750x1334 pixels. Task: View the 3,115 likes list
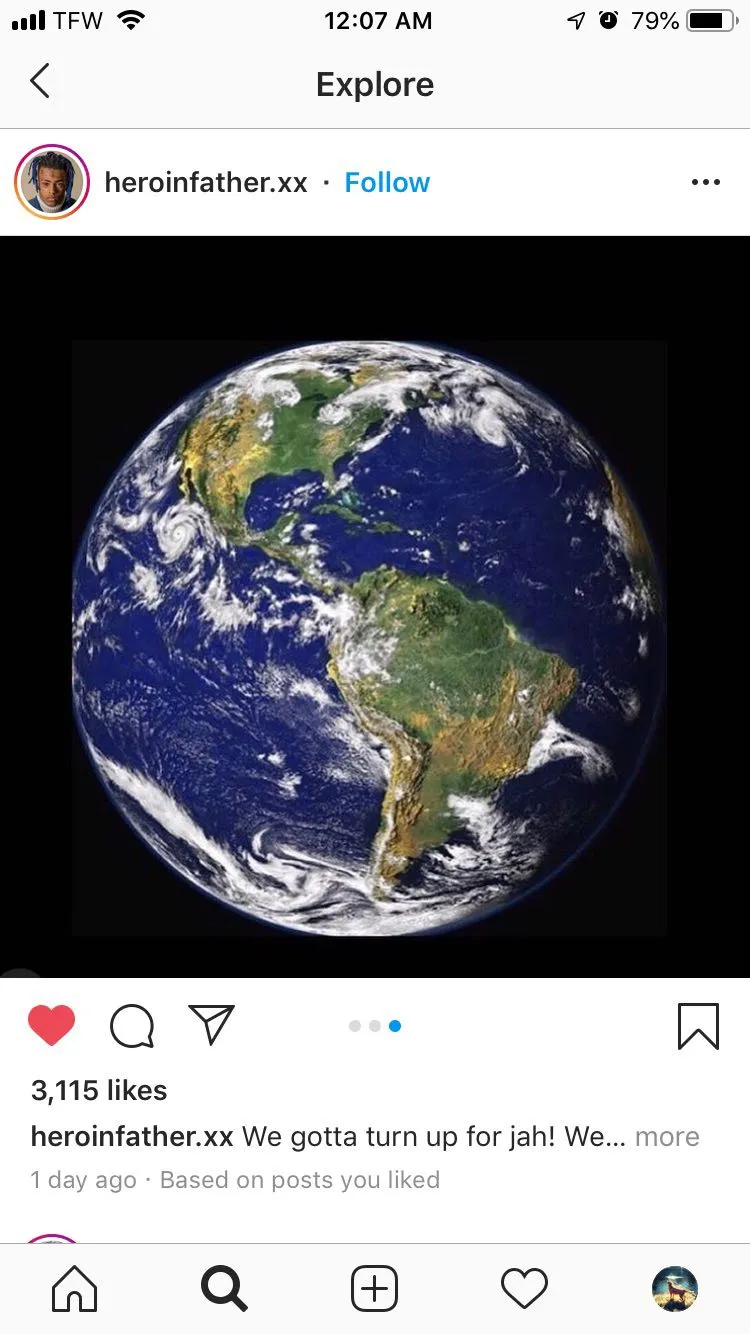click(99, 1090)
